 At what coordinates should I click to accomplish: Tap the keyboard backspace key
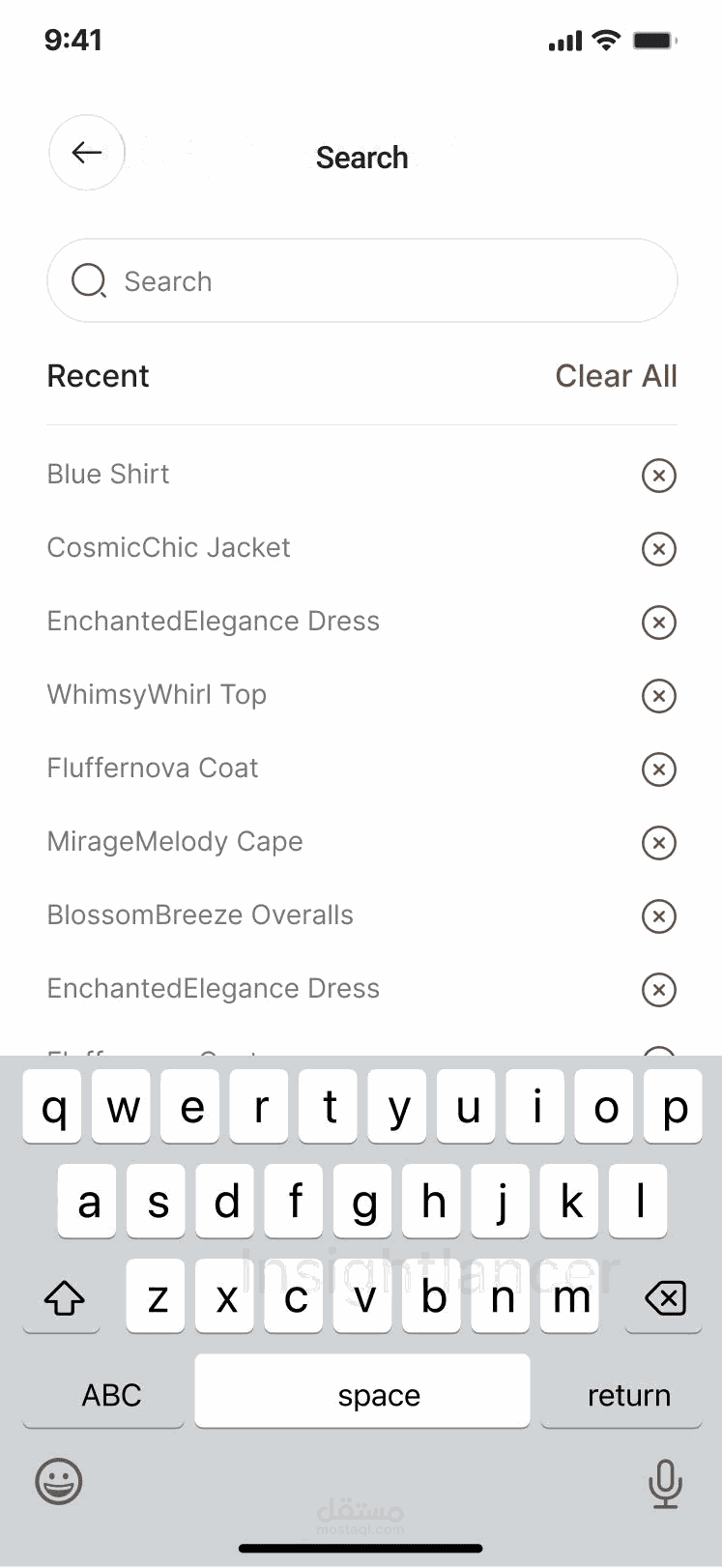point(664,1298)
